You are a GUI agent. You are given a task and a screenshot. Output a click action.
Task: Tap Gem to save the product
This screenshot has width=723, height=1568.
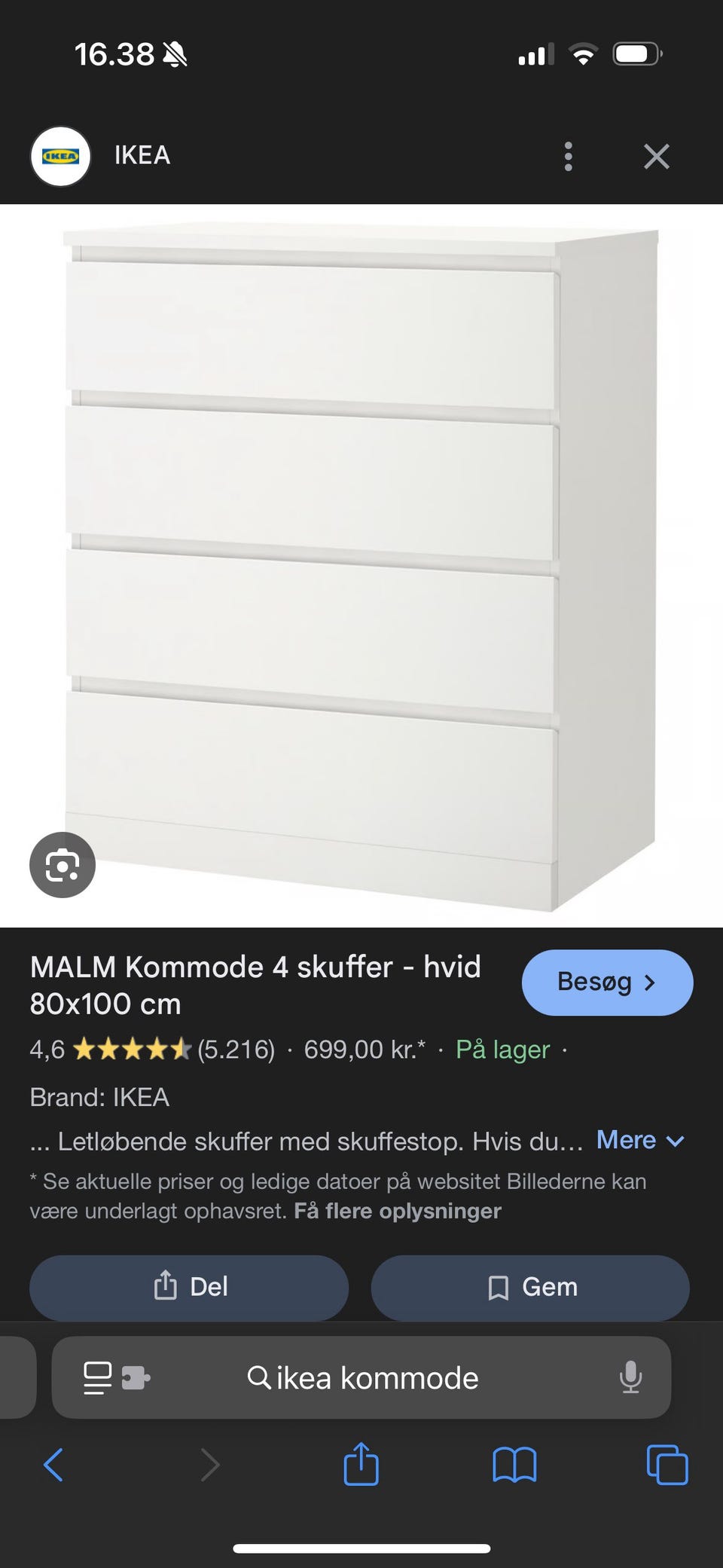click(x=529, y=1287)
